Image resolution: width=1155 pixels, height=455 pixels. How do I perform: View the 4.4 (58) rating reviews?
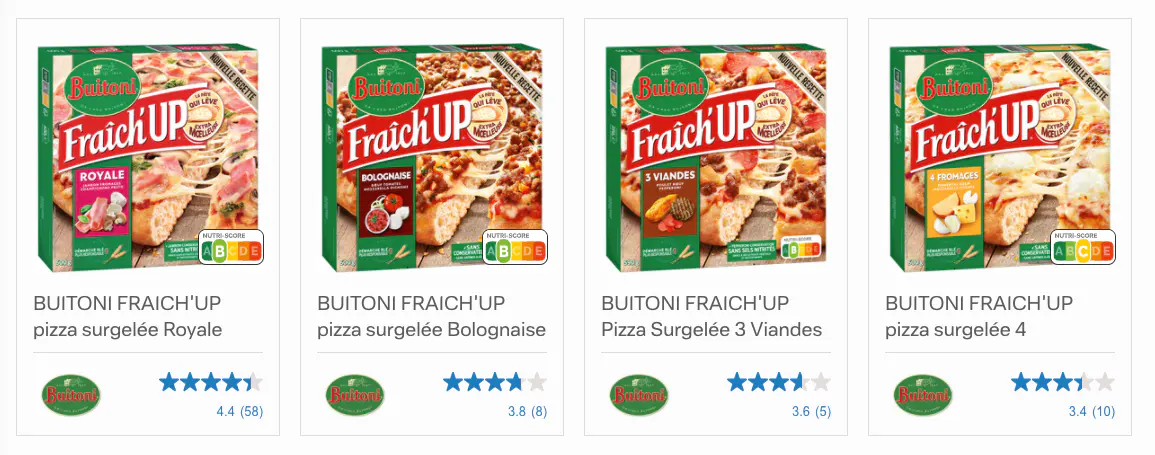[x=239, y=410]
